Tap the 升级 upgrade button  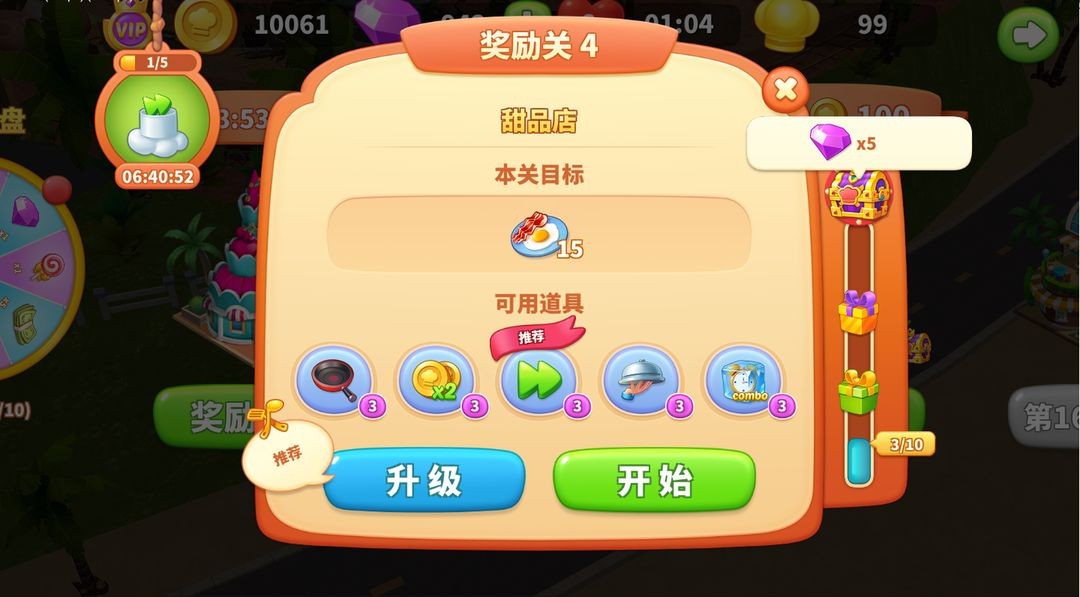click(424, 480)
